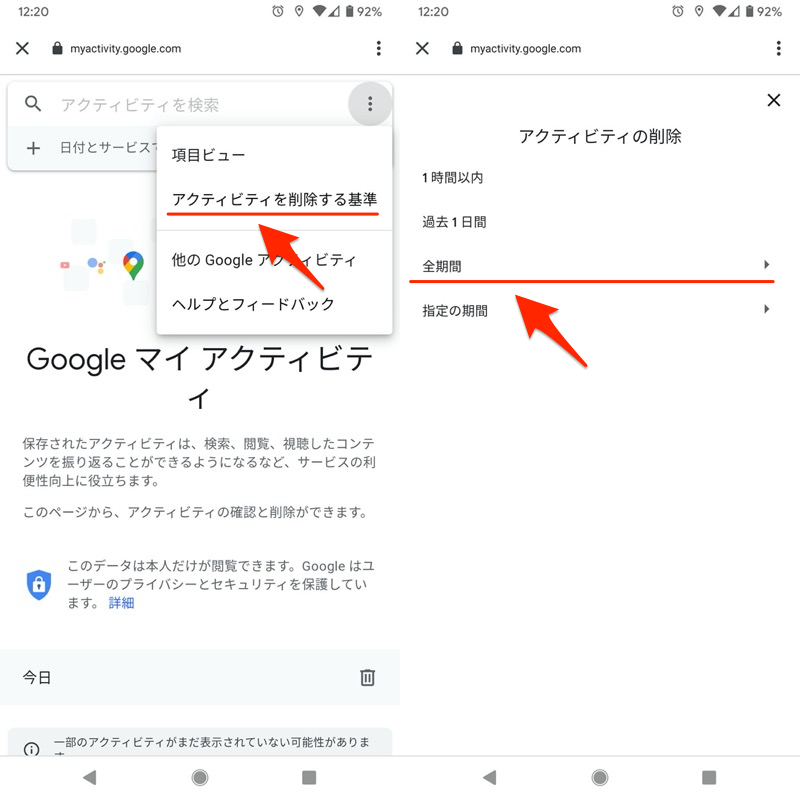Open 項目ビュー from the dropdown menu
Image resolution: width=800 pixels, height=800 pixels.
pyautogui.click(x=209, y=155)
